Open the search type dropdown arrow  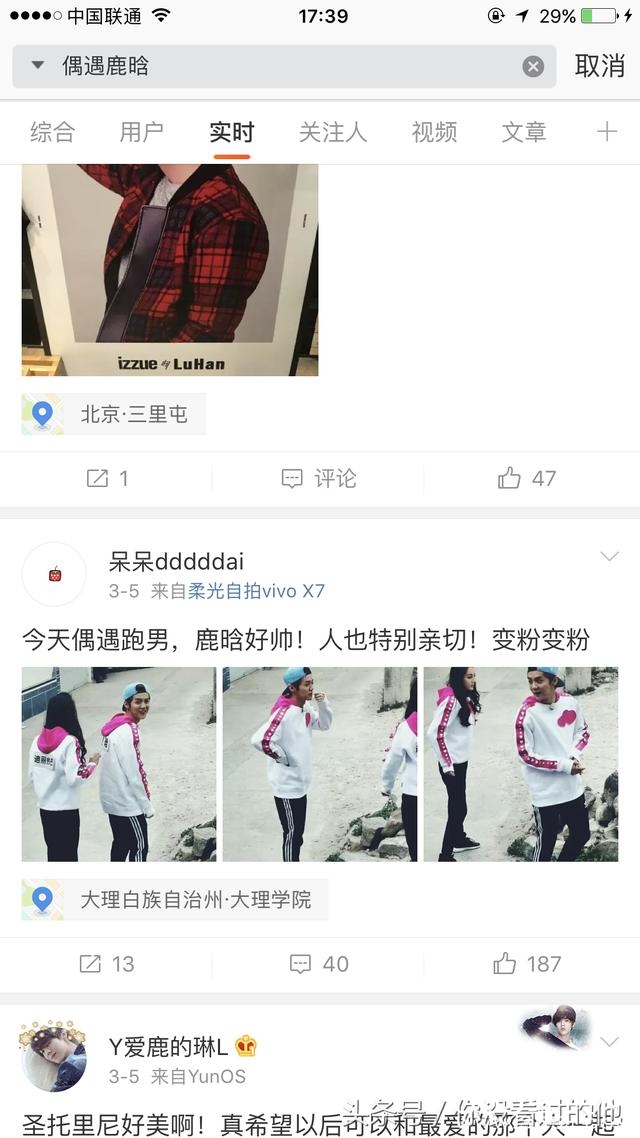pos(38,66)
